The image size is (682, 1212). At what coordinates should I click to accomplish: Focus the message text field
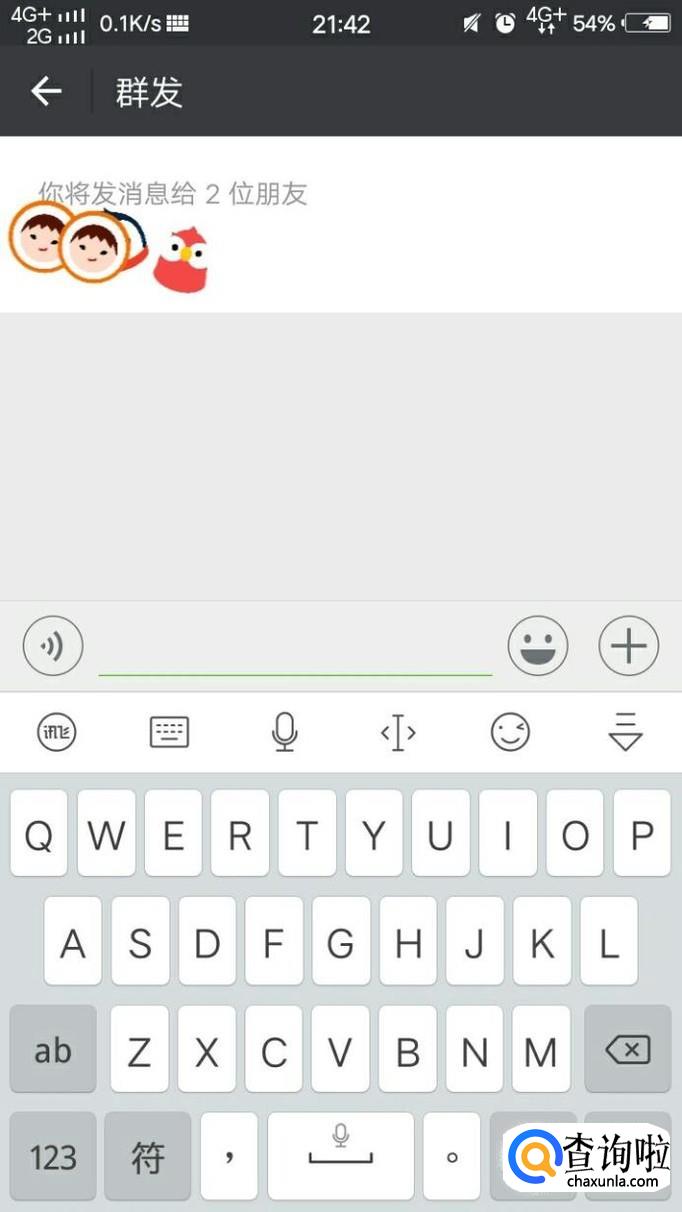295,650
